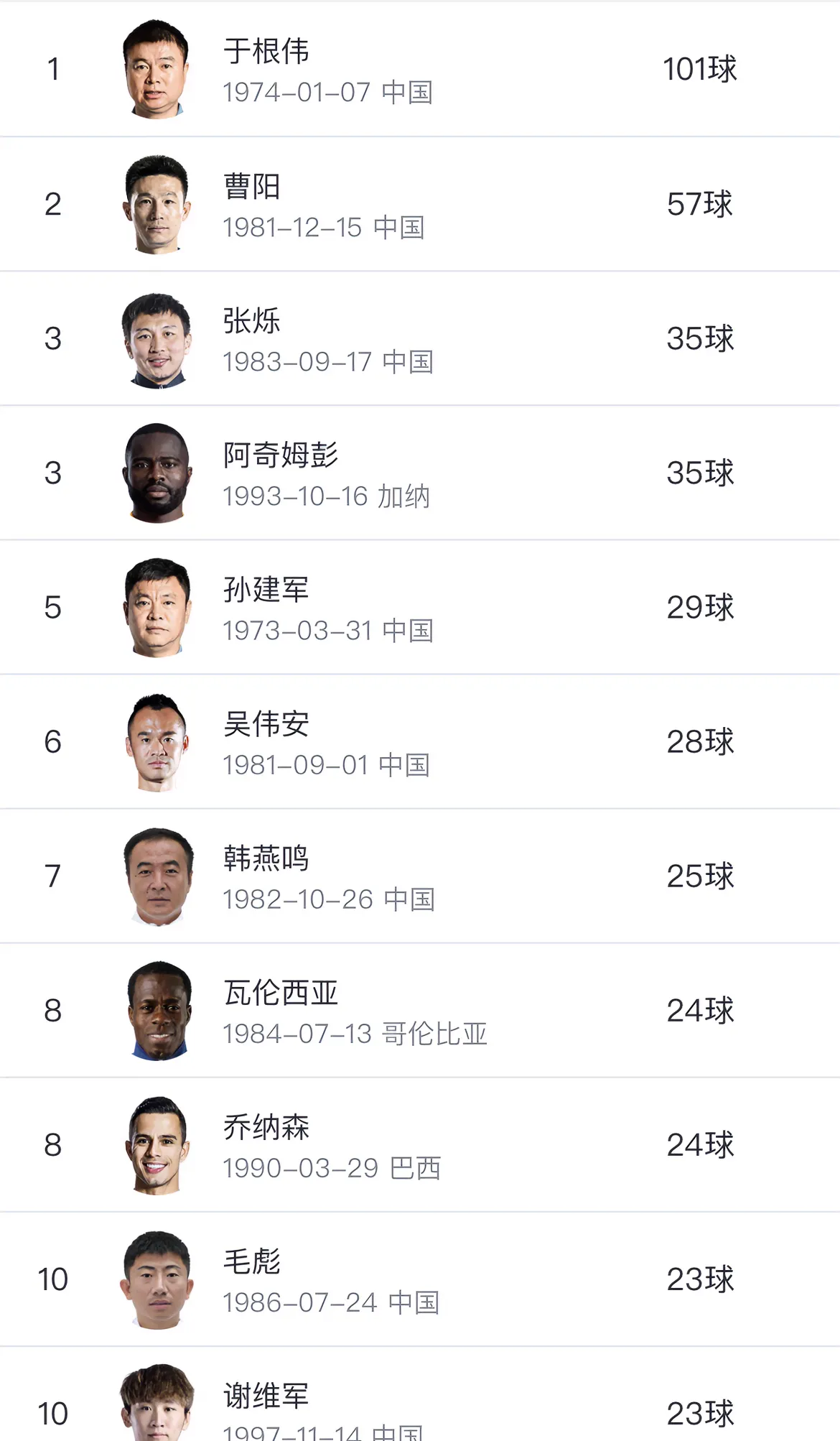Open 吴伟安's row in the ranking

coord(420,741)
